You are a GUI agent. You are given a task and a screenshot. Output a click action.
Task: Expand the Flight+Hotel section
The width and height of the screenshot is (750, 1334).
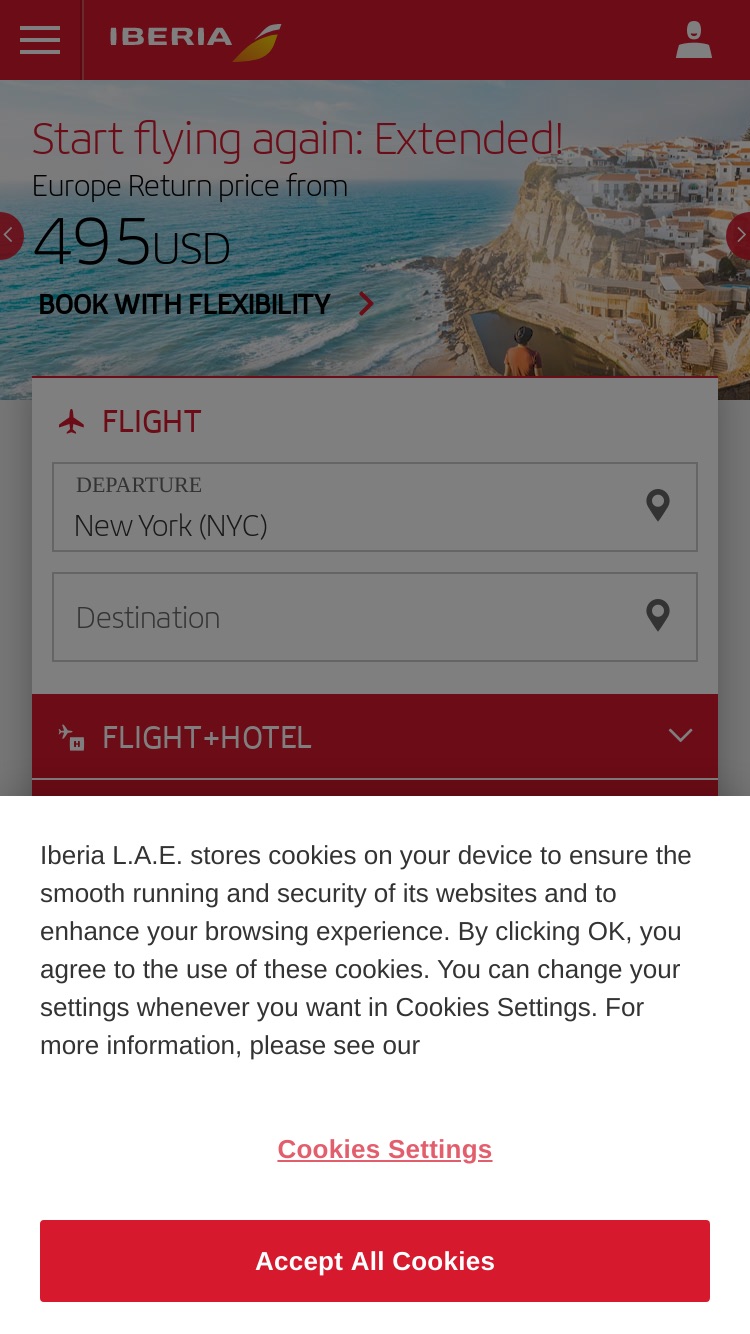click(x=375, y=737)
